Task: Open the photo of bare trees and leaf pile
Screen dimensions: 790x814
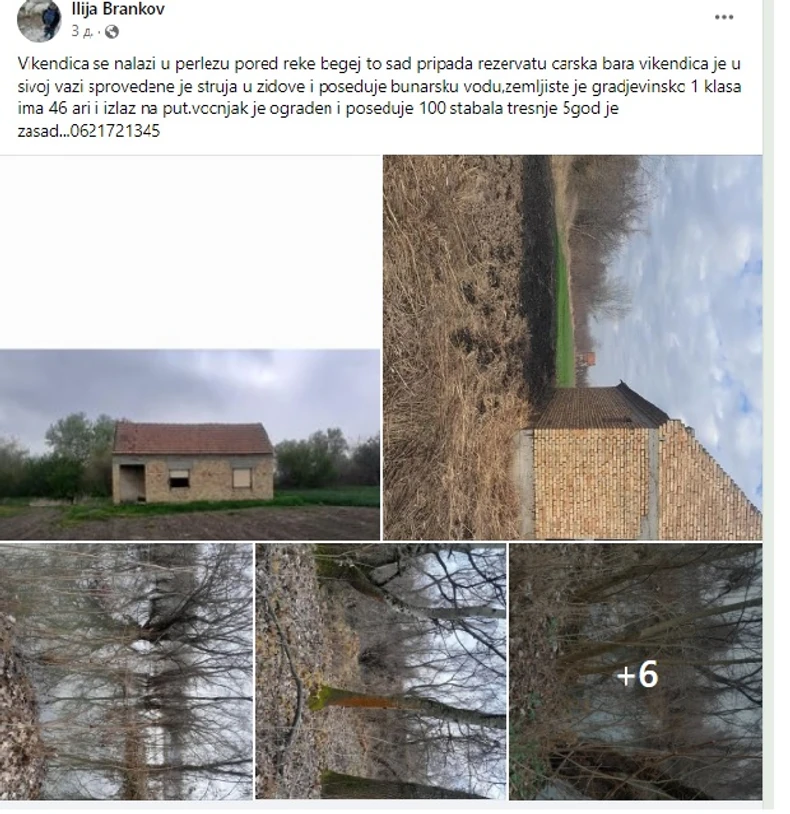Action: [x=126, y=671]
